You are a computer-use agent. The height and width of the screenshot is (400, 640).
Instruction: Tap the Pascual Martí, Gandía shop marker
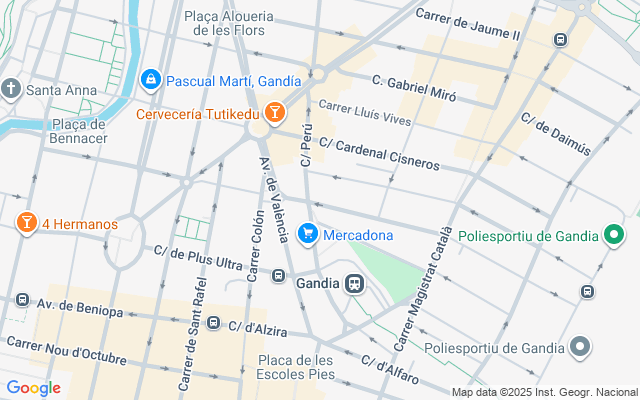click(x=151, y=78)
